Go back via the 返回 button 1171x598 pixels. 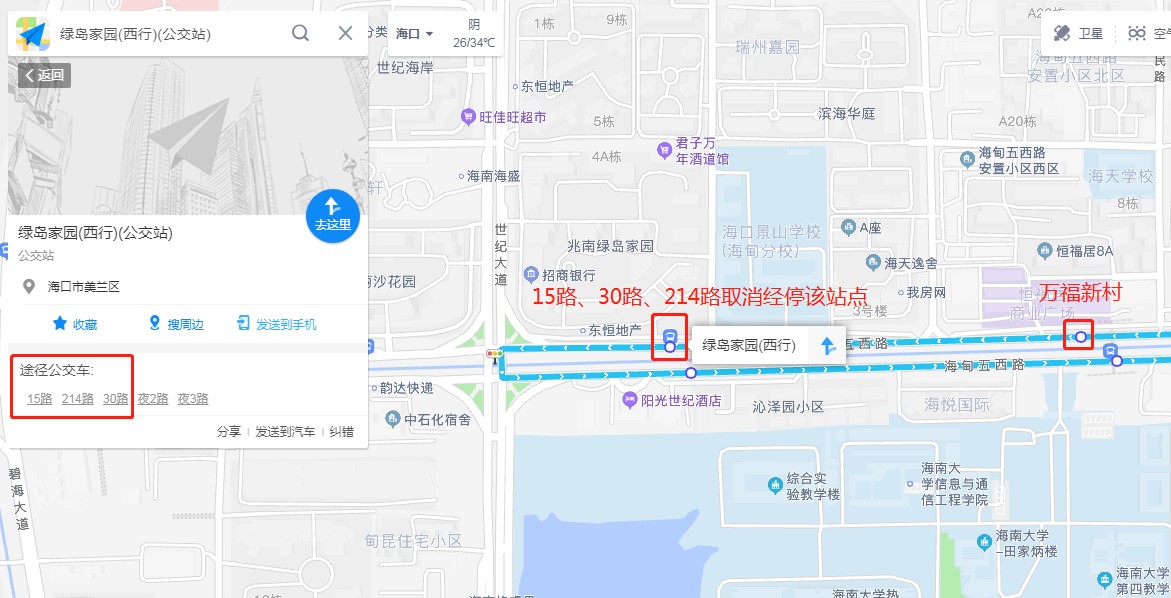point(44,75)
